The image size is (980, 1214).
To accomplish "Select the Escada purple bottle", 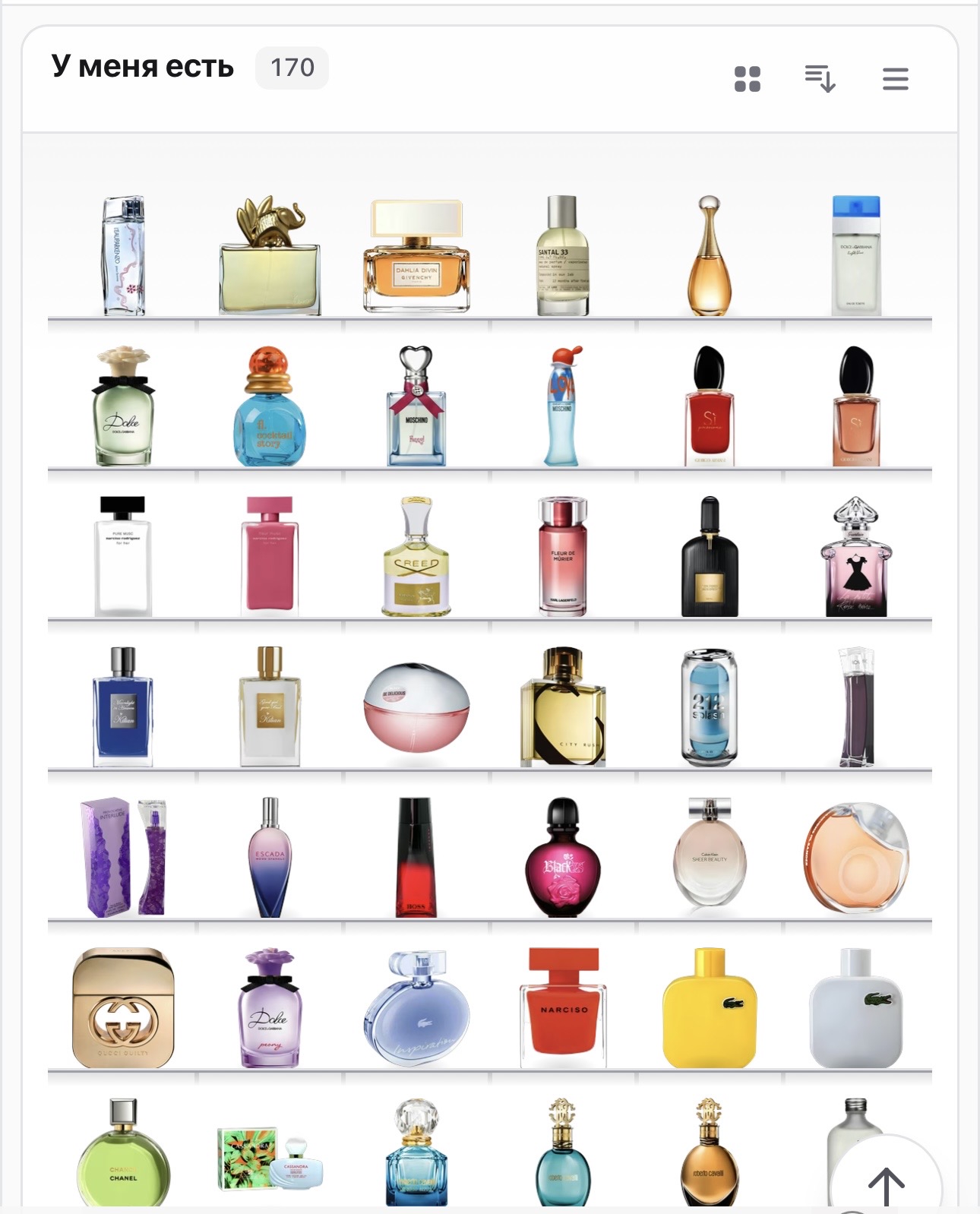I will point(270,857).
